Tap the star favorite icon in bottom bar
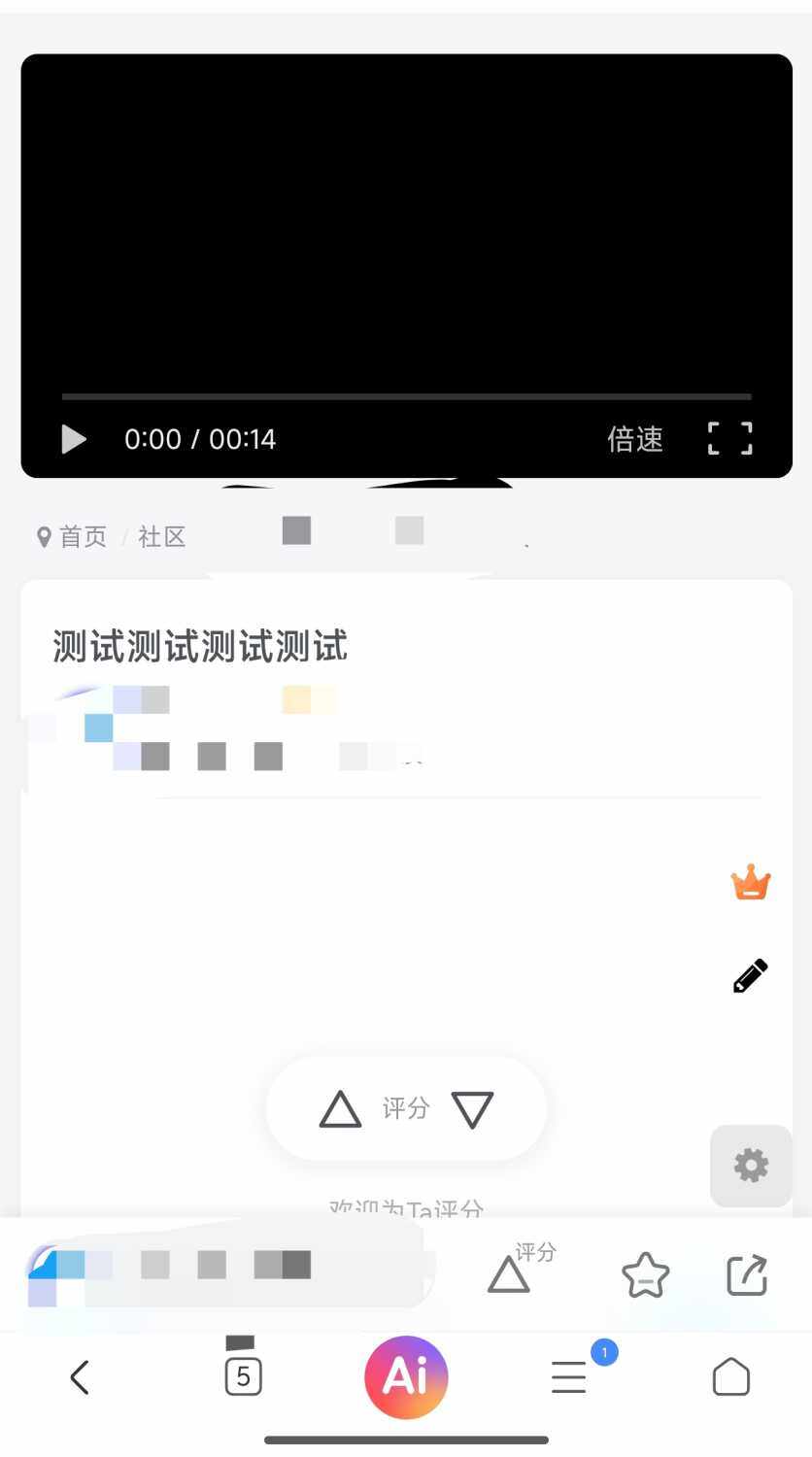This screenshot has width=812, height=1457. 645,1275
